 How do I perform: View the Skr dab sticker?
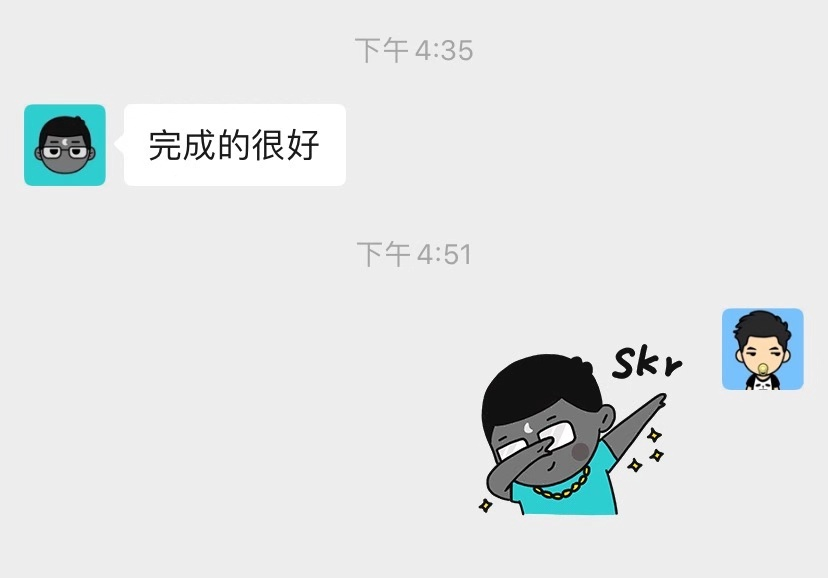point(572,432)
